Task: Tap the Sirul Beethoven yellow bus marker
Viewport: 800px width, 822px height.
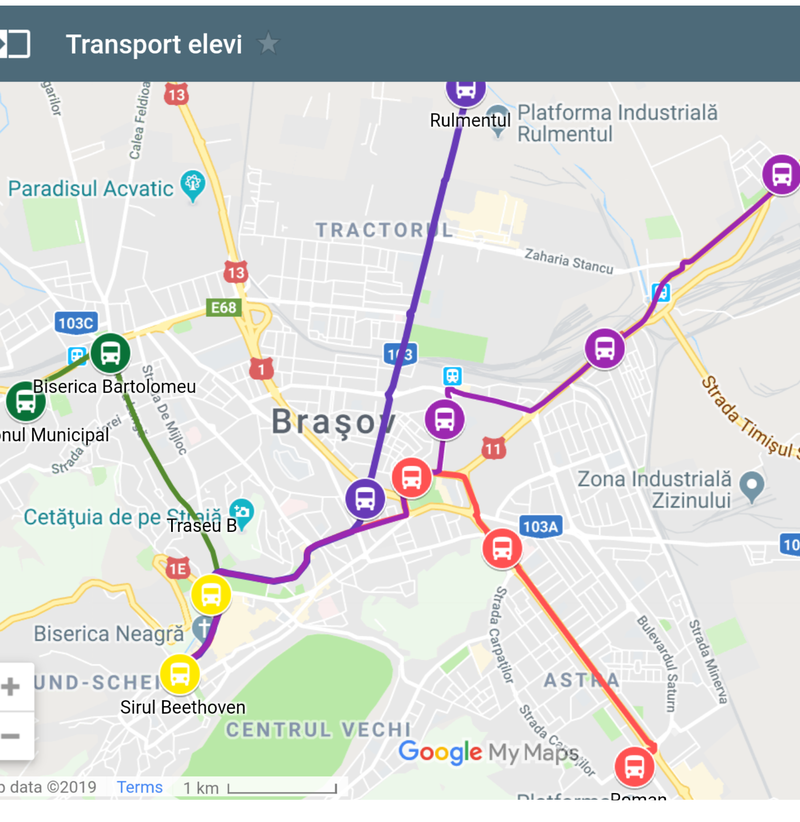Action: [179, 674]
